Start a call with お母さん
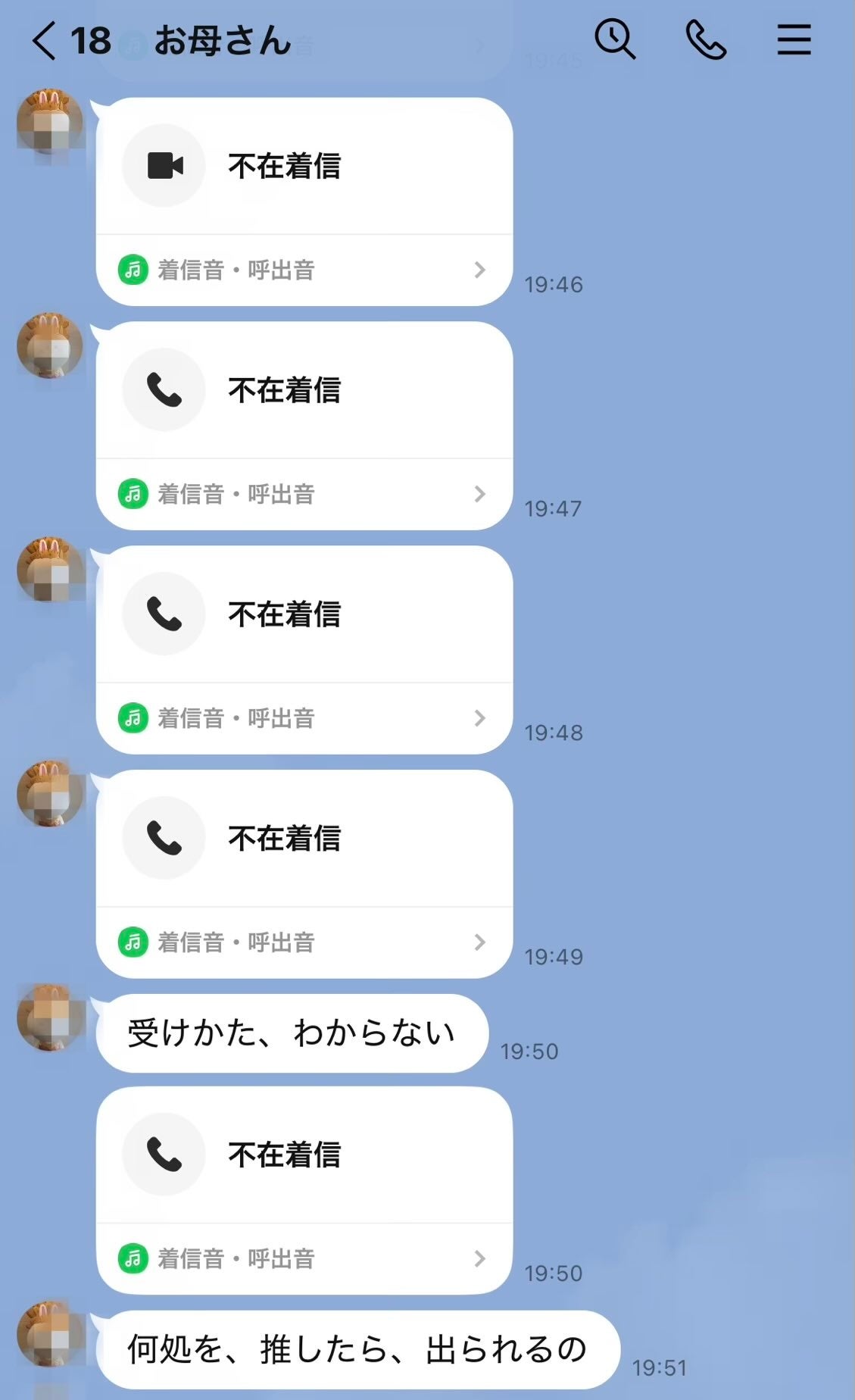This screenshot has height=1400, width=855. (705, 39)
